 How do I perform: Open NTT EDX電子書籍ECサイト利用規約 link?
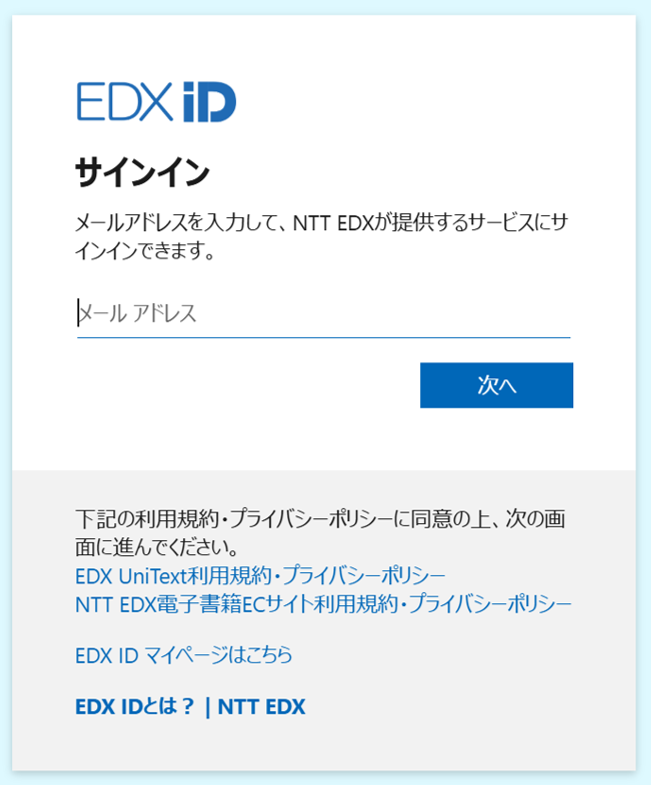coord(323,603)
